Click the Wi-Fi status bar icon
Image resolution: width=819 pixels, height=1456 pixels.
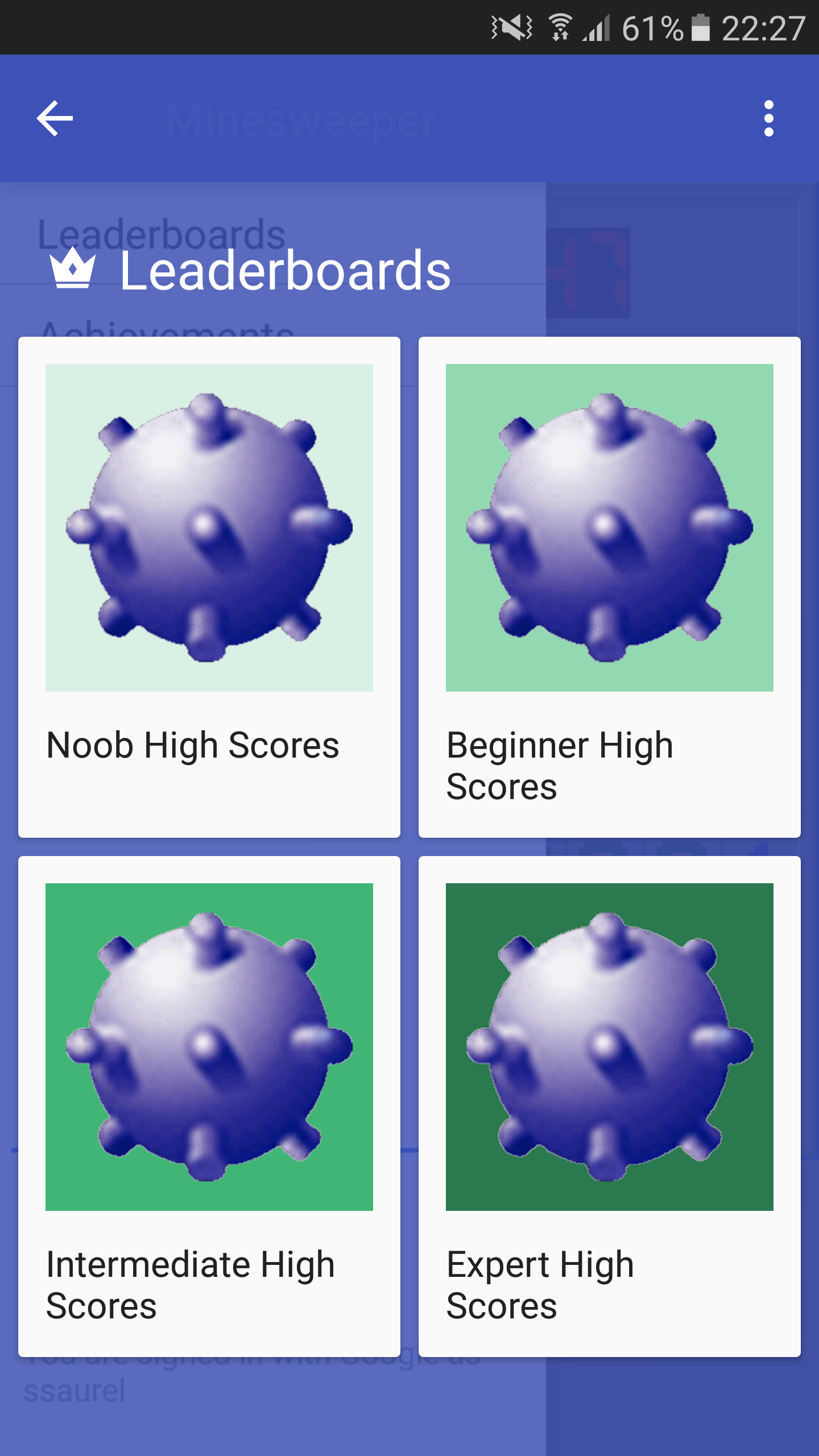coord(559,26)
